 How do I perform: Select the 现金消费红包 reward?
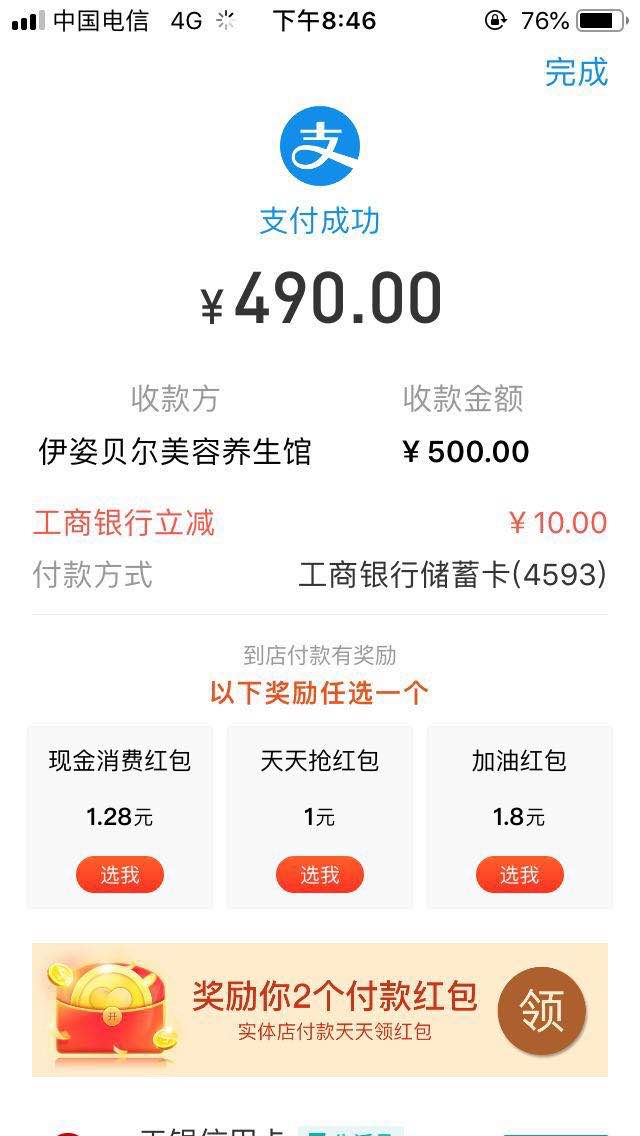[120, 875]
